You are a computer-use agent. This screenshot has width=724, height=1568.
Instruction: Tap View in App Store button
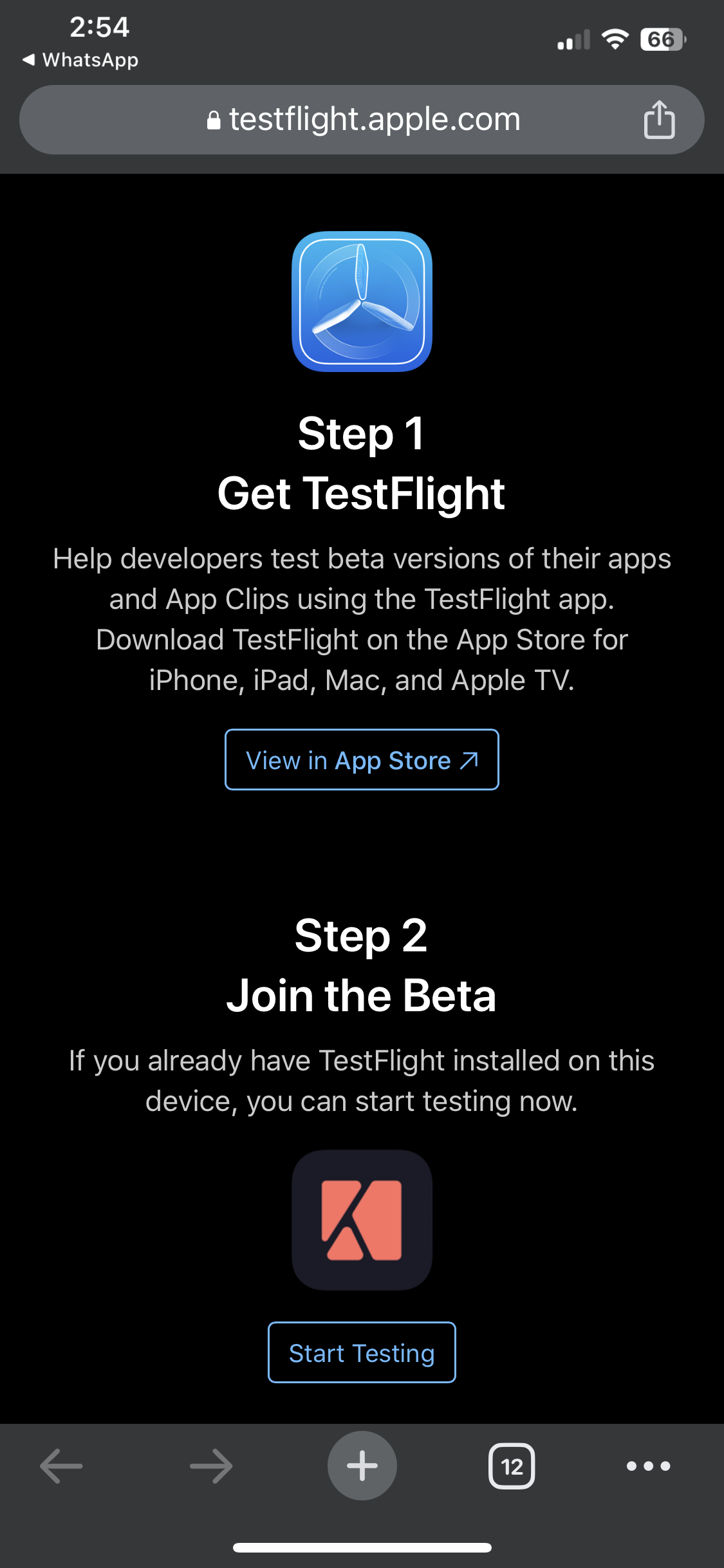362,760
